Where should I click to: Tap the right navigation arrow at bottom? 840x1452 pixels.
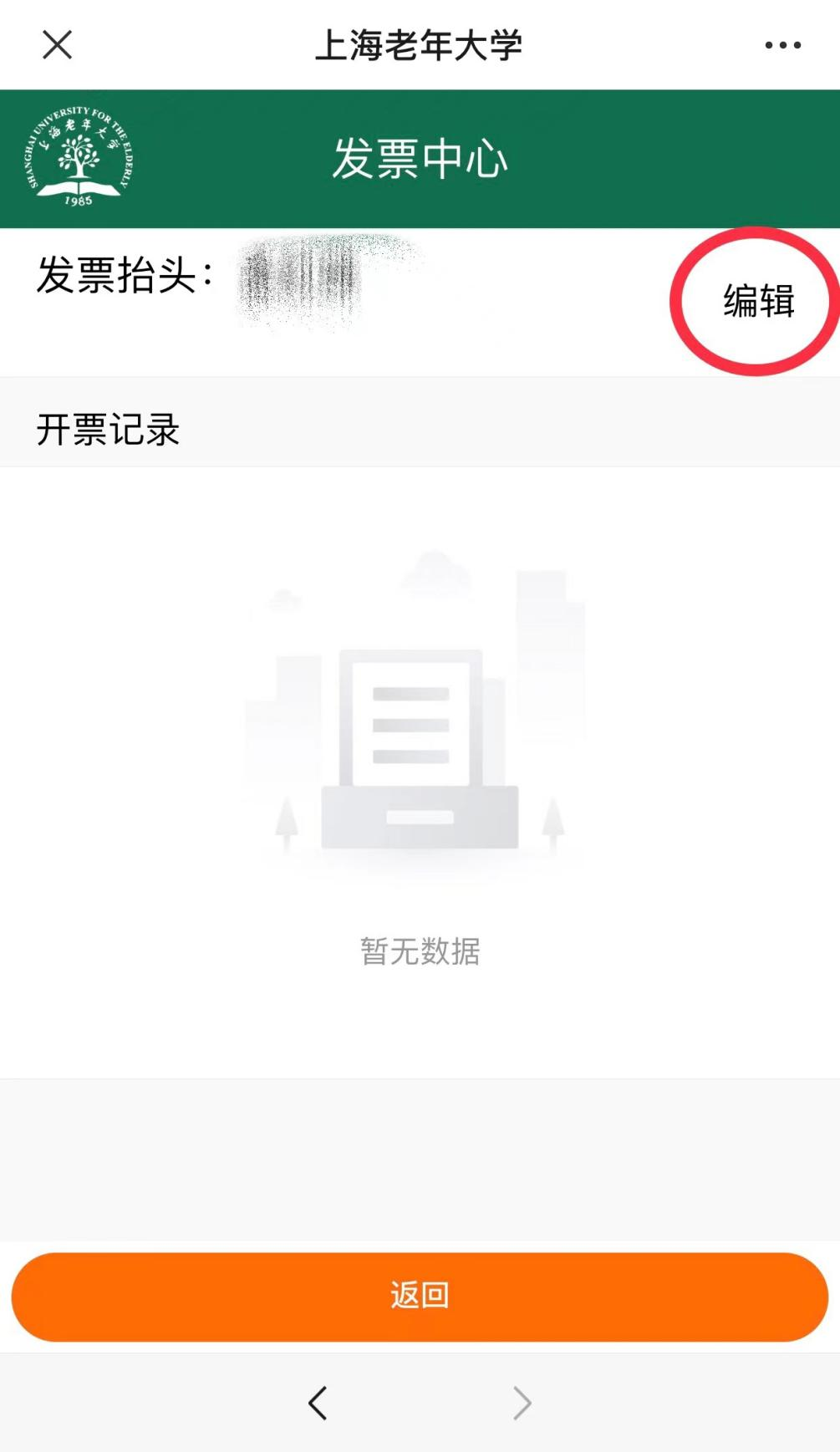tap(522, 1403)
